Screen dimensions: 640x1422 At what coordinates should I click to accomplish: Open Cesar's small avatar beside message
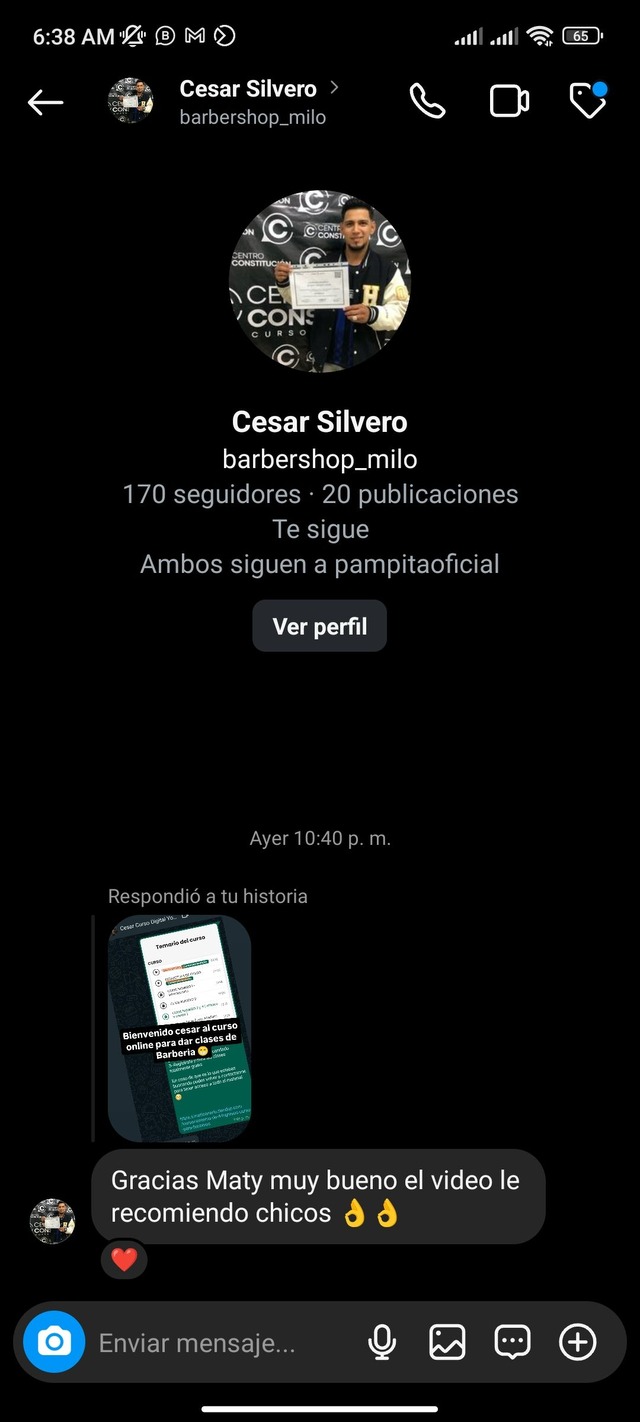[52, 1220]
